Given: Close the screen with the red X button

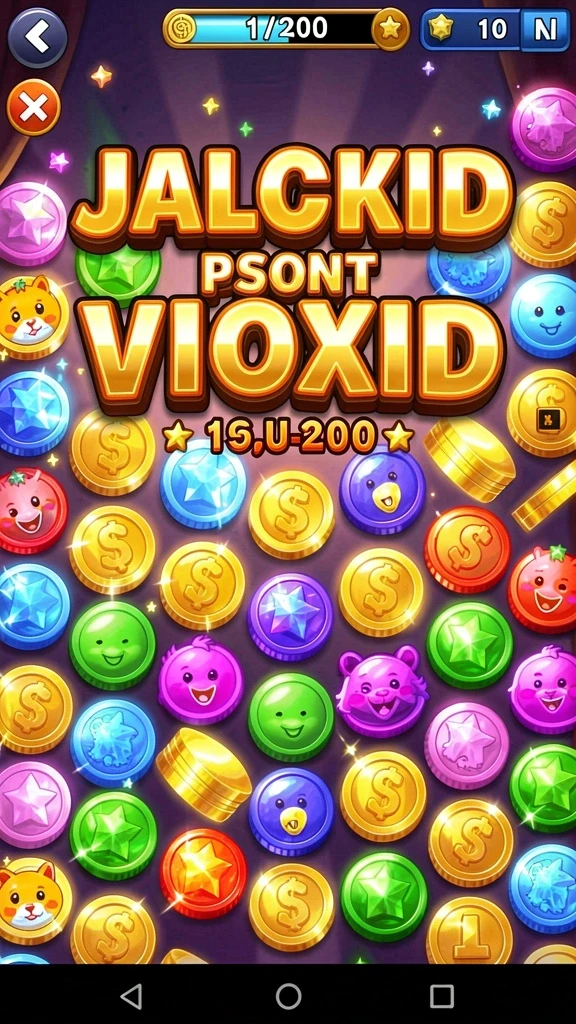Looking at the screenshot, I should click(x=34, y=107).
